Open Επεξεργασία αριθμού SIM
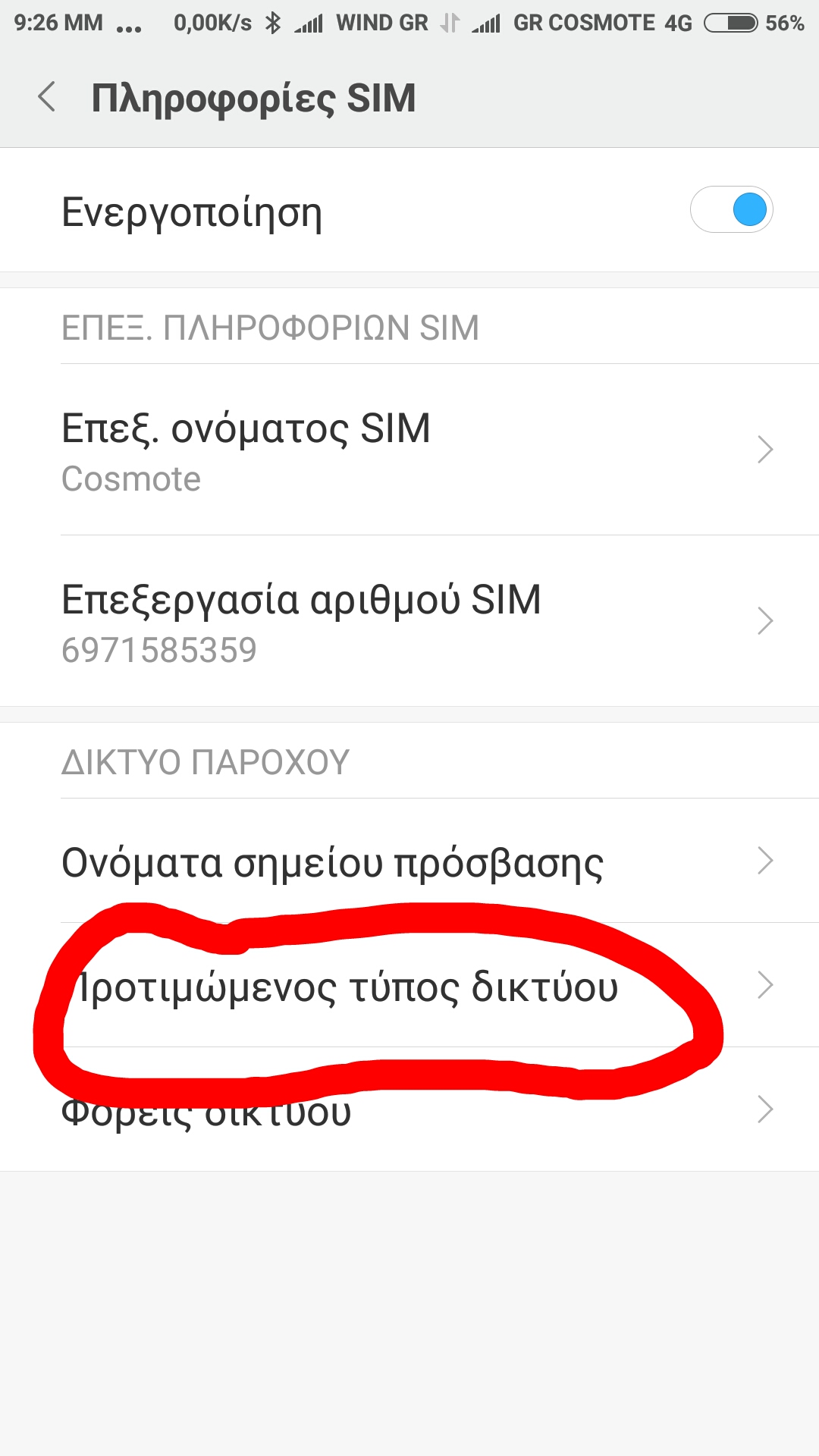Image resolution: width=819 pixels, height=1456 pixels. point(409,621)
